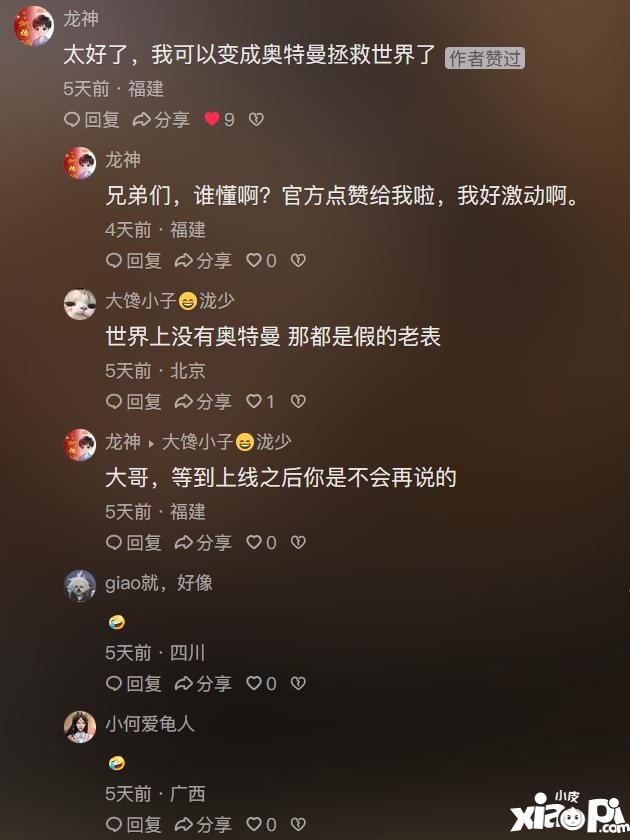Like the comment '兄弟们，谁懂啊？'
630x840 pixels.
pyautogui.click(x=254, y=260)
